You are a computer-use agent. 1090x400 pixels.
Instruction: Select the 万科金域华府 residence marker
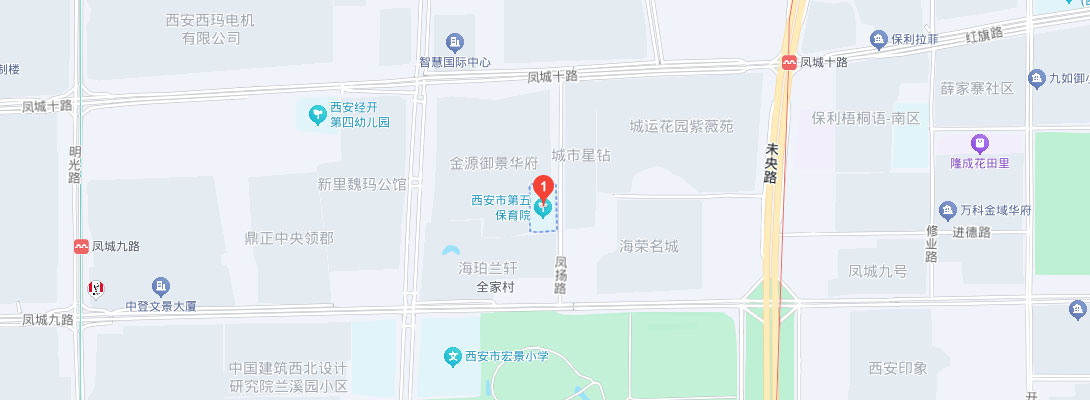pos(948,210)
